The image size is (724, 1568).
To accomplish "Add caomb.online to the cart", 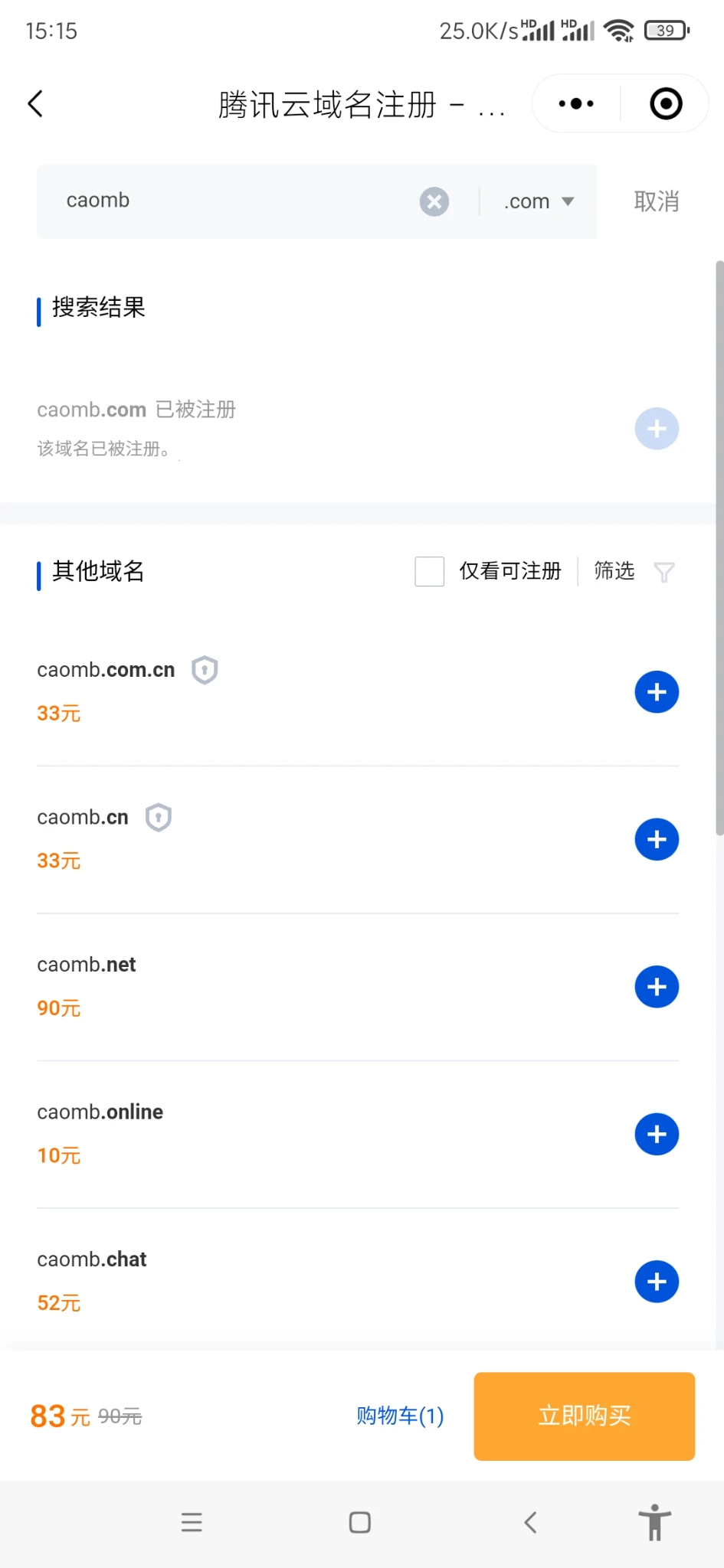I will [657, 1135].
